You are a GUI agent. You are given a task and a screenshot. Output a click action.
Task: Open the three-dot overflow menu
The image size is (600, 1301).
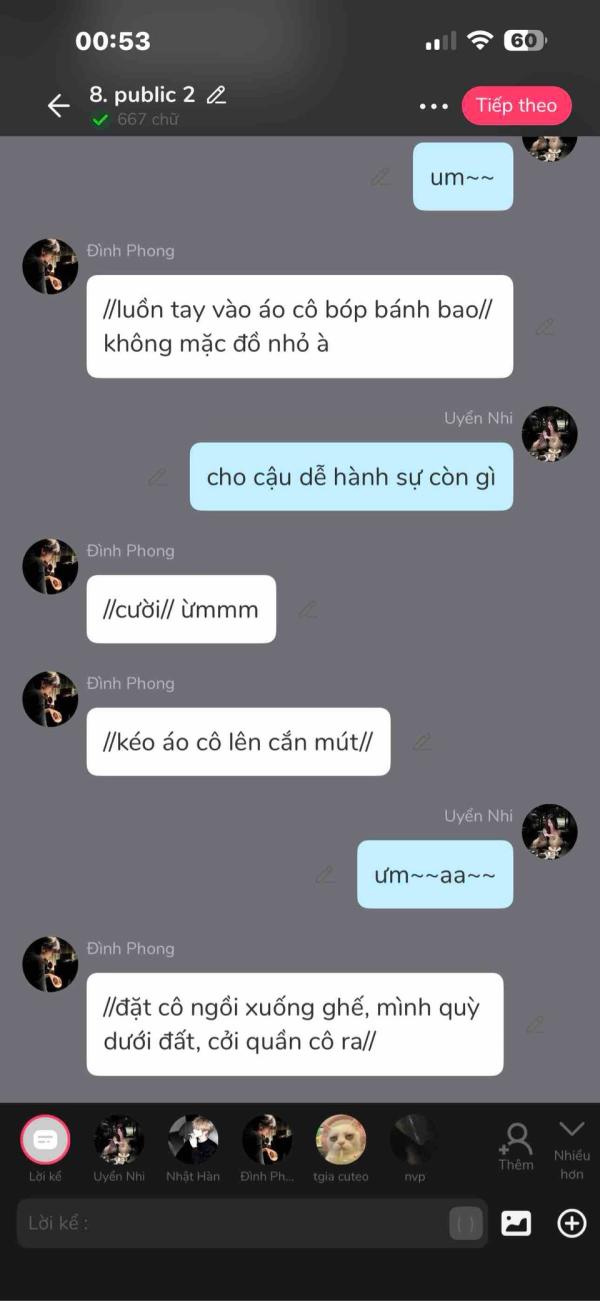(x=433, y=106)
